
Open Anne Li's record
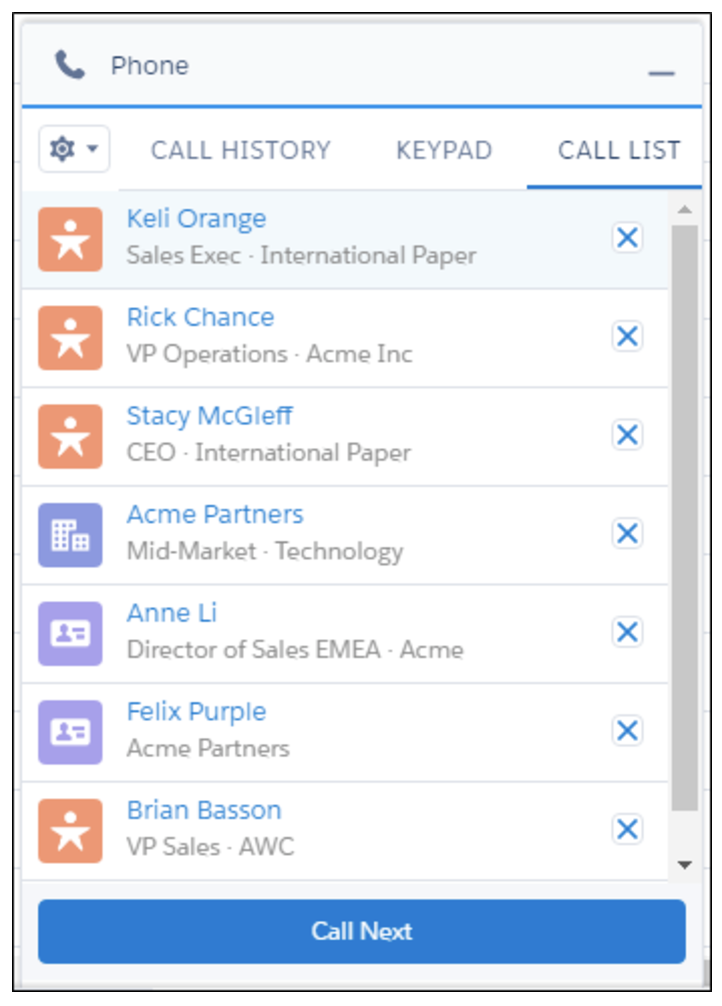[171, 613]
